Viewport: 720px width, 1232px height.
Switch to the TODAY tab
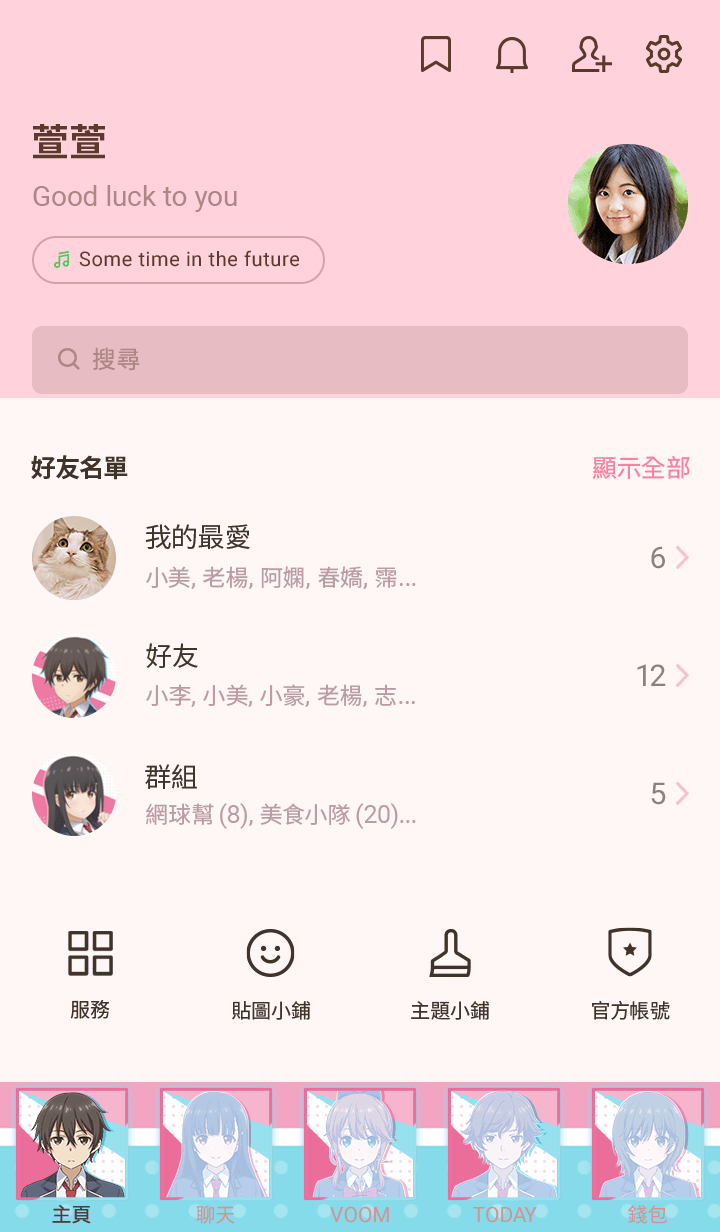504,1155
